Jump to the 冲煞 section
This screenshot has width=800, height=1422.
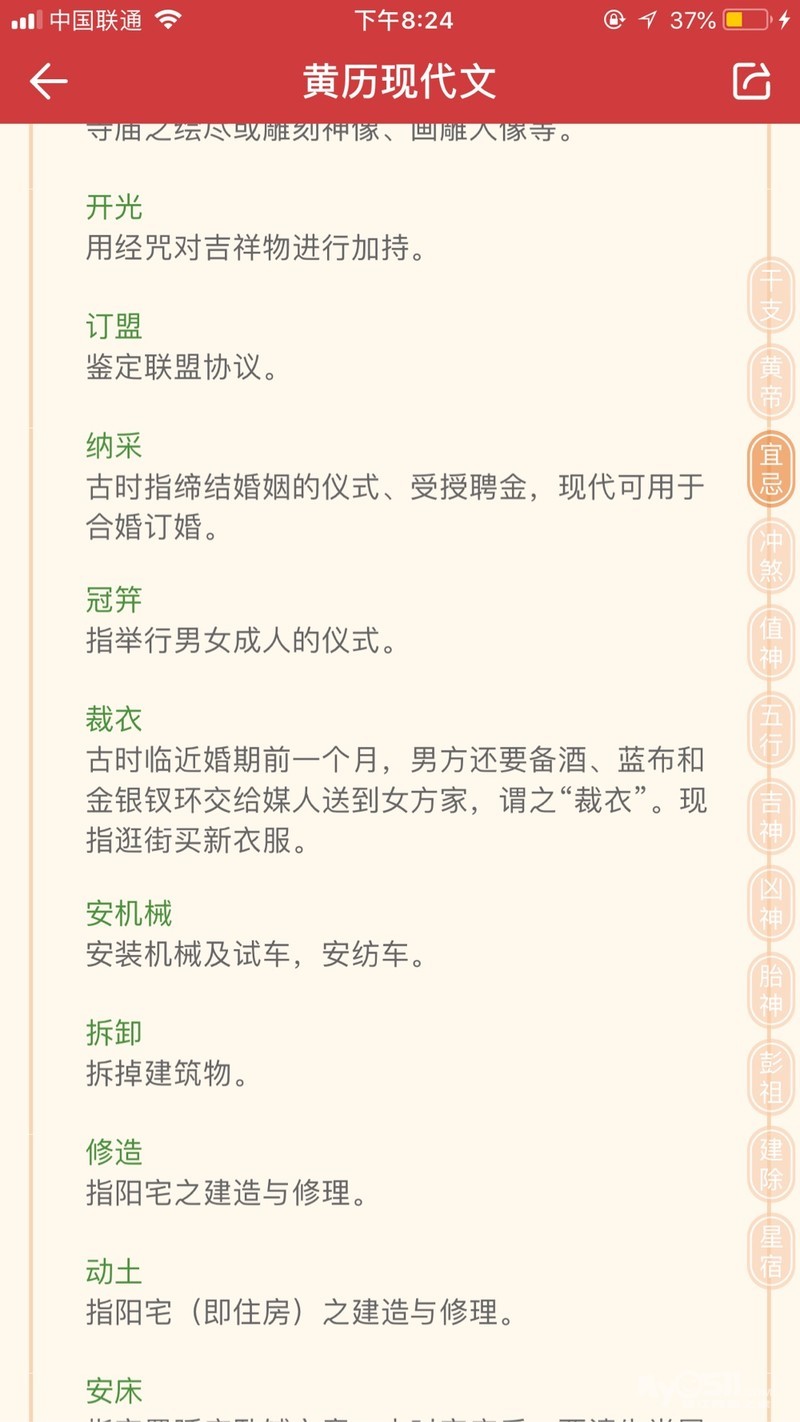point(771,556)
